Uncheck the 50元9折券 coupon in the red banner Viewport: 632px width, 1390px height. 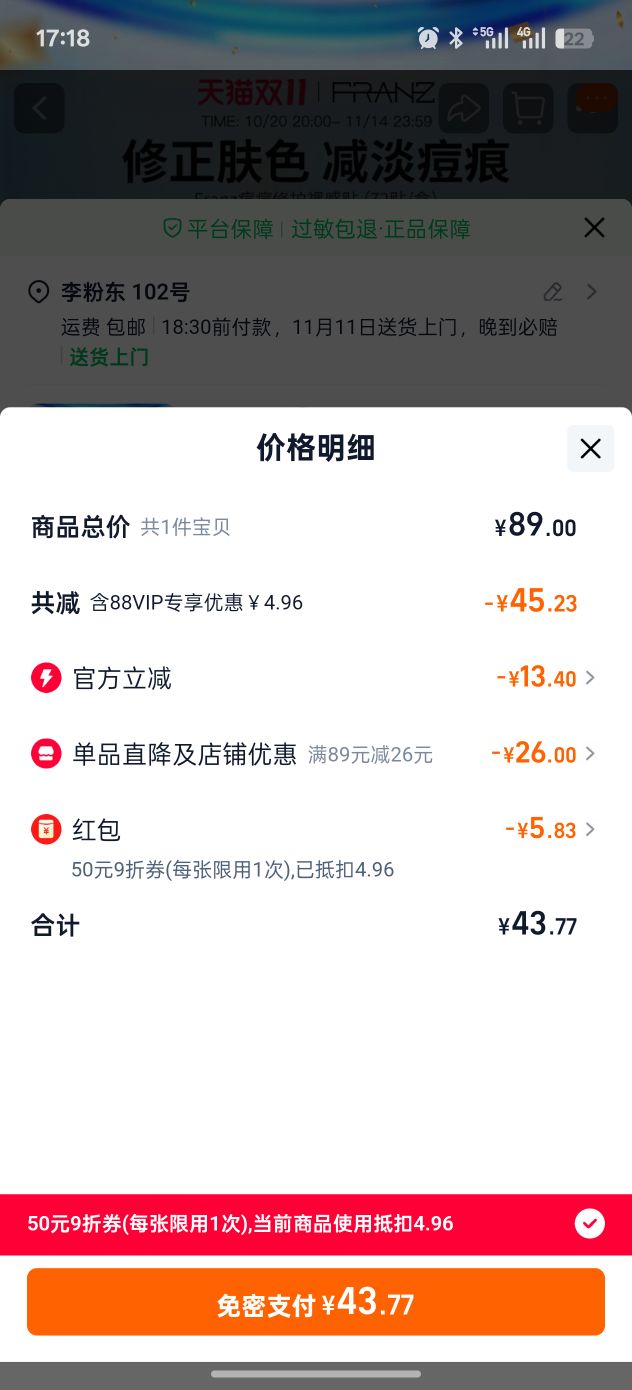tap(590, 1223)
